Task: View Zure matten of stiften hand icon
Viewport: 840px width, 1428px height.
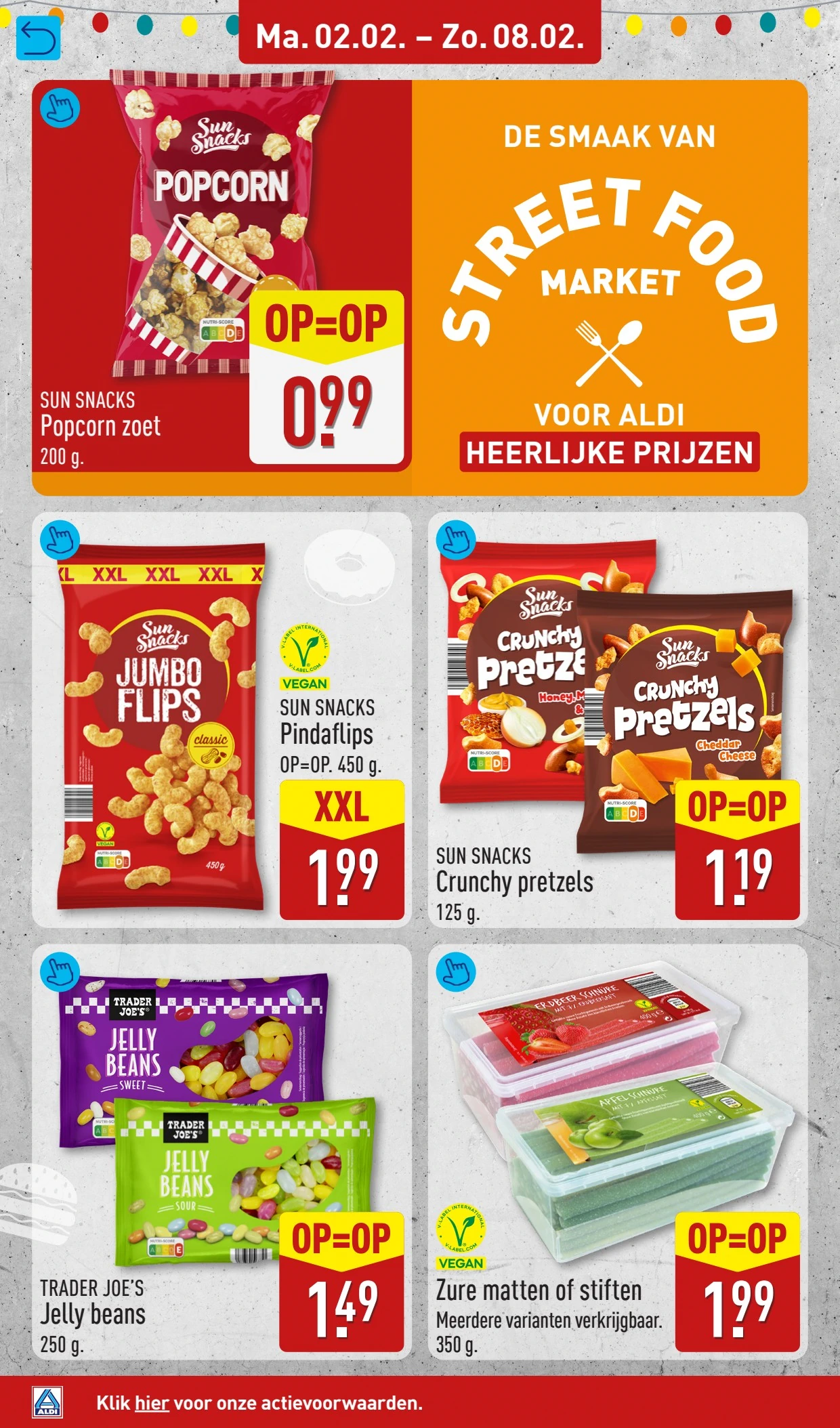Action: (x=456, y=972)
